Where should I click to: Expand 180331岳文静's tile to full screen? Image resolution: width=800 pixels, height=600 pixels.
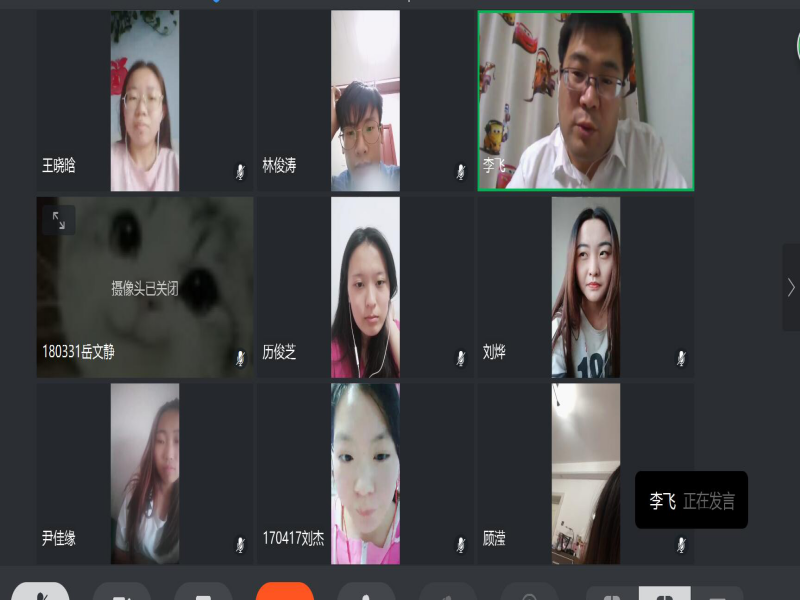(58, 220)
